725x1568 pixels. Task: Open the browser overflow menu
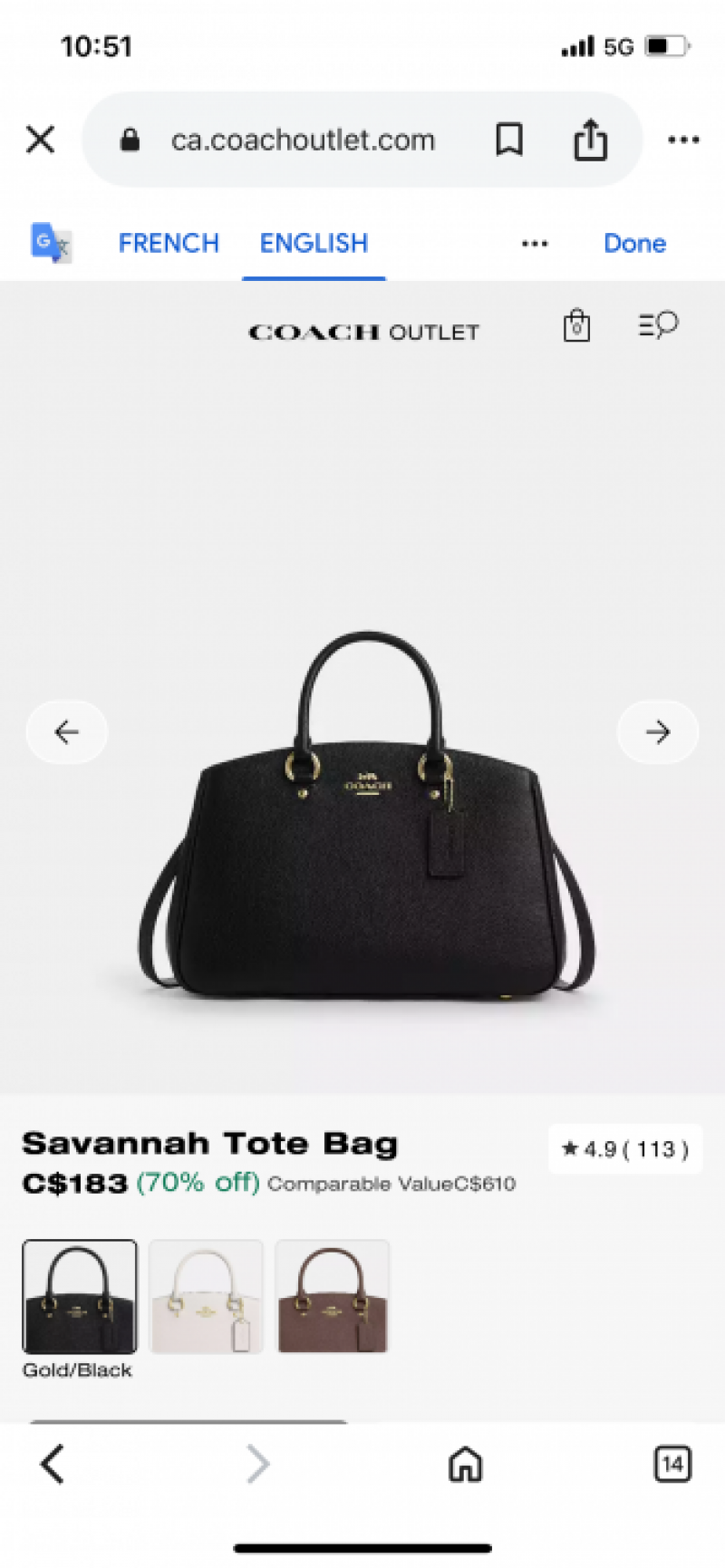click(x=683, y=140)
